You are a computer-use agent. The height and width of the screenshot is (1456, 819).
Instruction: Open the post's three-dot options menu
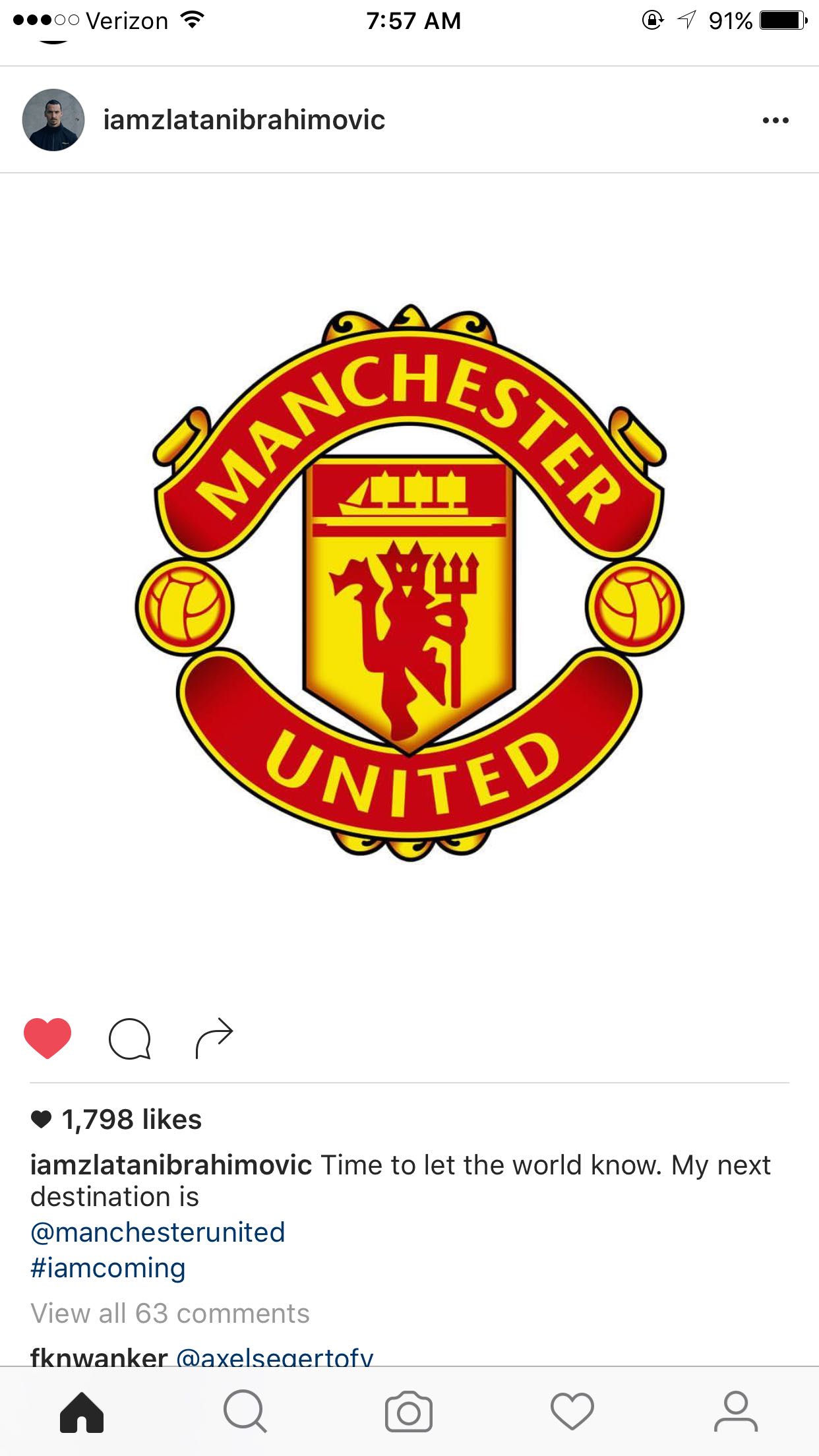pyautogui.click(x=775, y=120)
